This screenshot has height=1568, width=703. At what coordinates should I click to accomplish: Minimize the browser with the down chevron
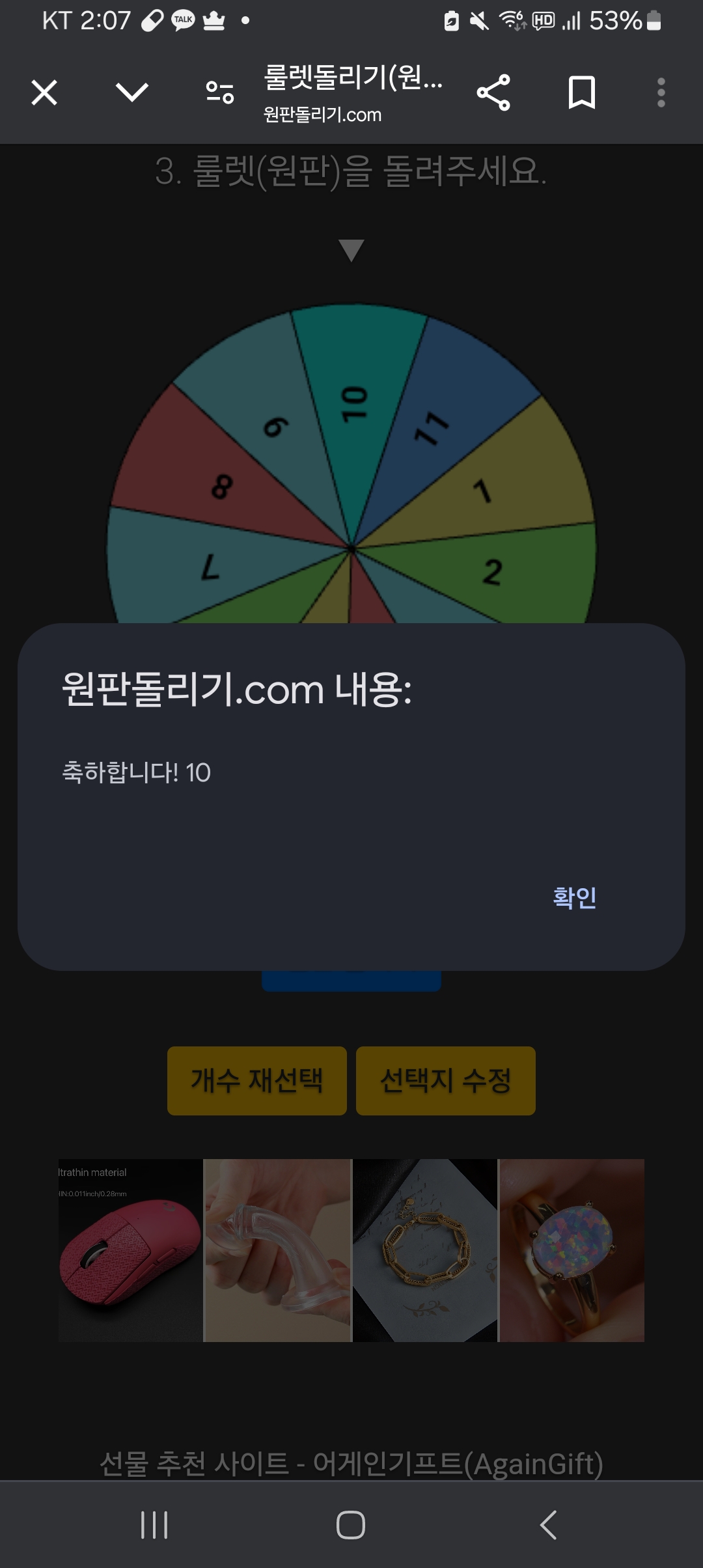click(x=132, y=92)
